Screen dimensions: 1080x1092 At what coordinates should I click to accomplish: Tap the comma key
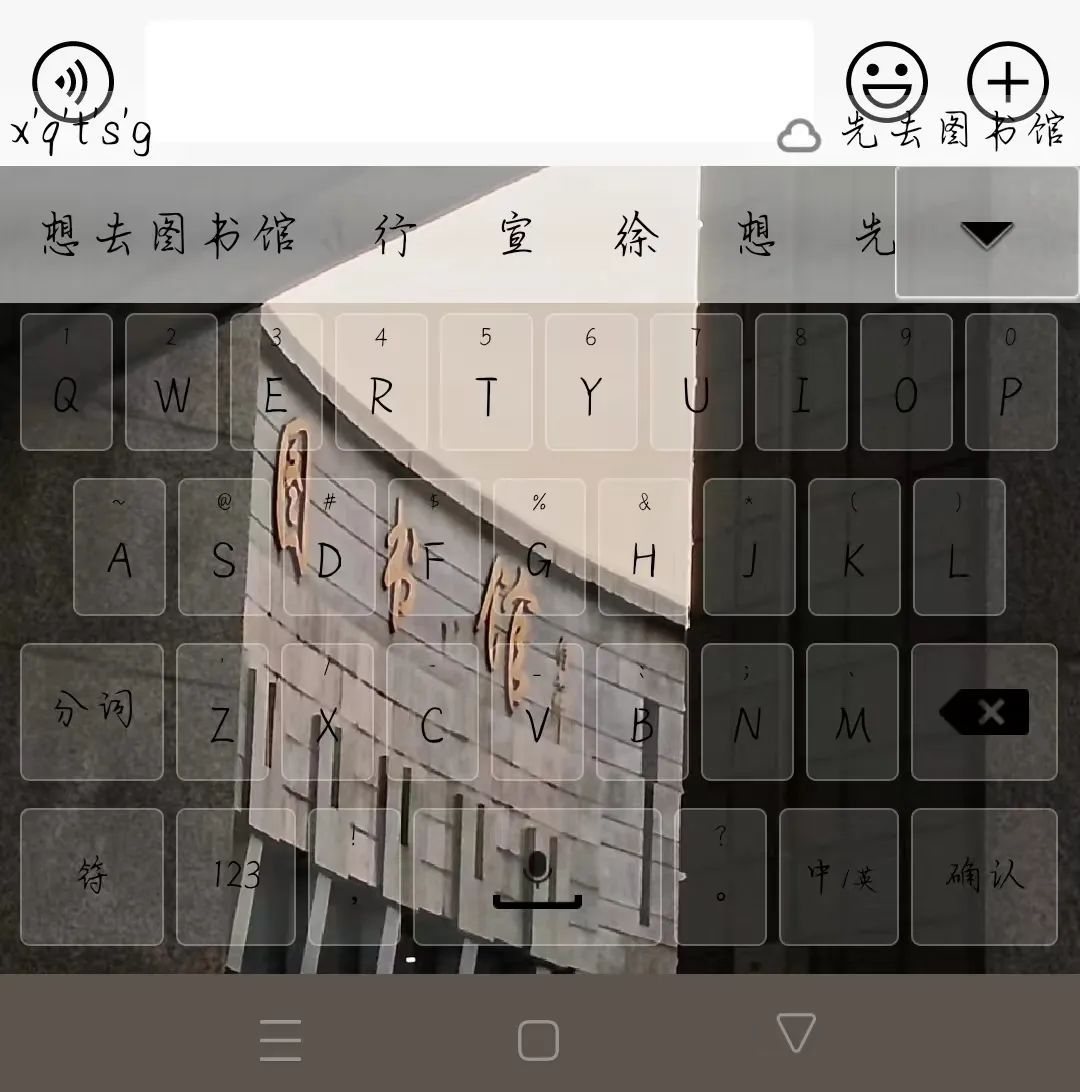point(355,877)
